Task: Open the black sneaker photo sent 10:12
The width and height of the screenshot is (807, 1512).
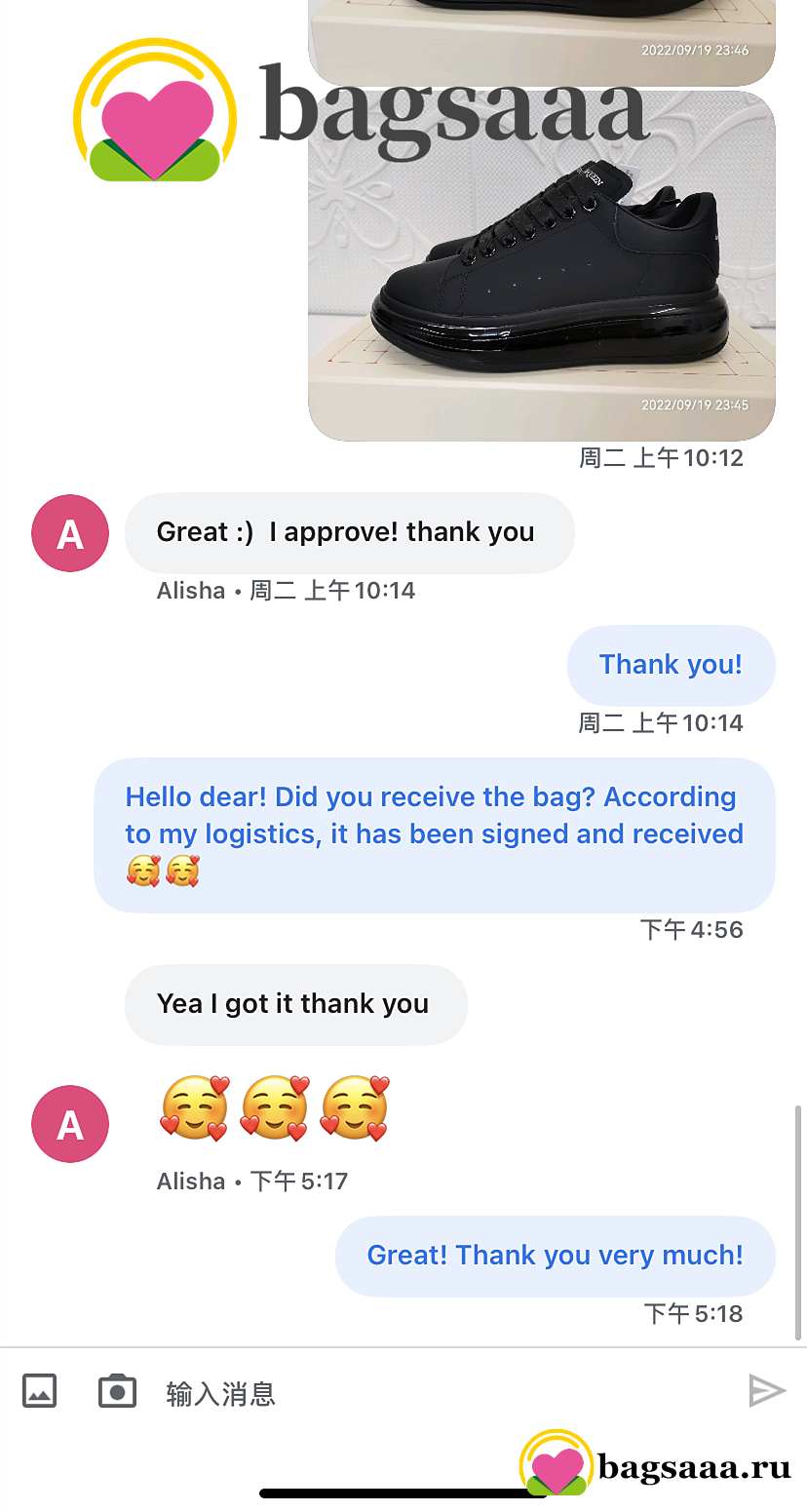Action: tap(542, 266)
